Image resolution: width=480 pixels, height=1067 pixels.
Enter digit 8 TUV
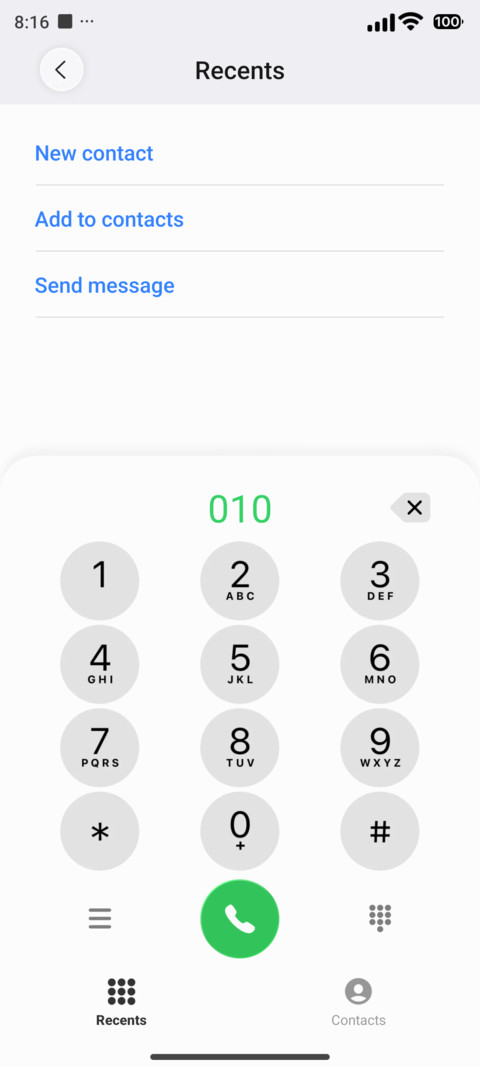(240, 747)
